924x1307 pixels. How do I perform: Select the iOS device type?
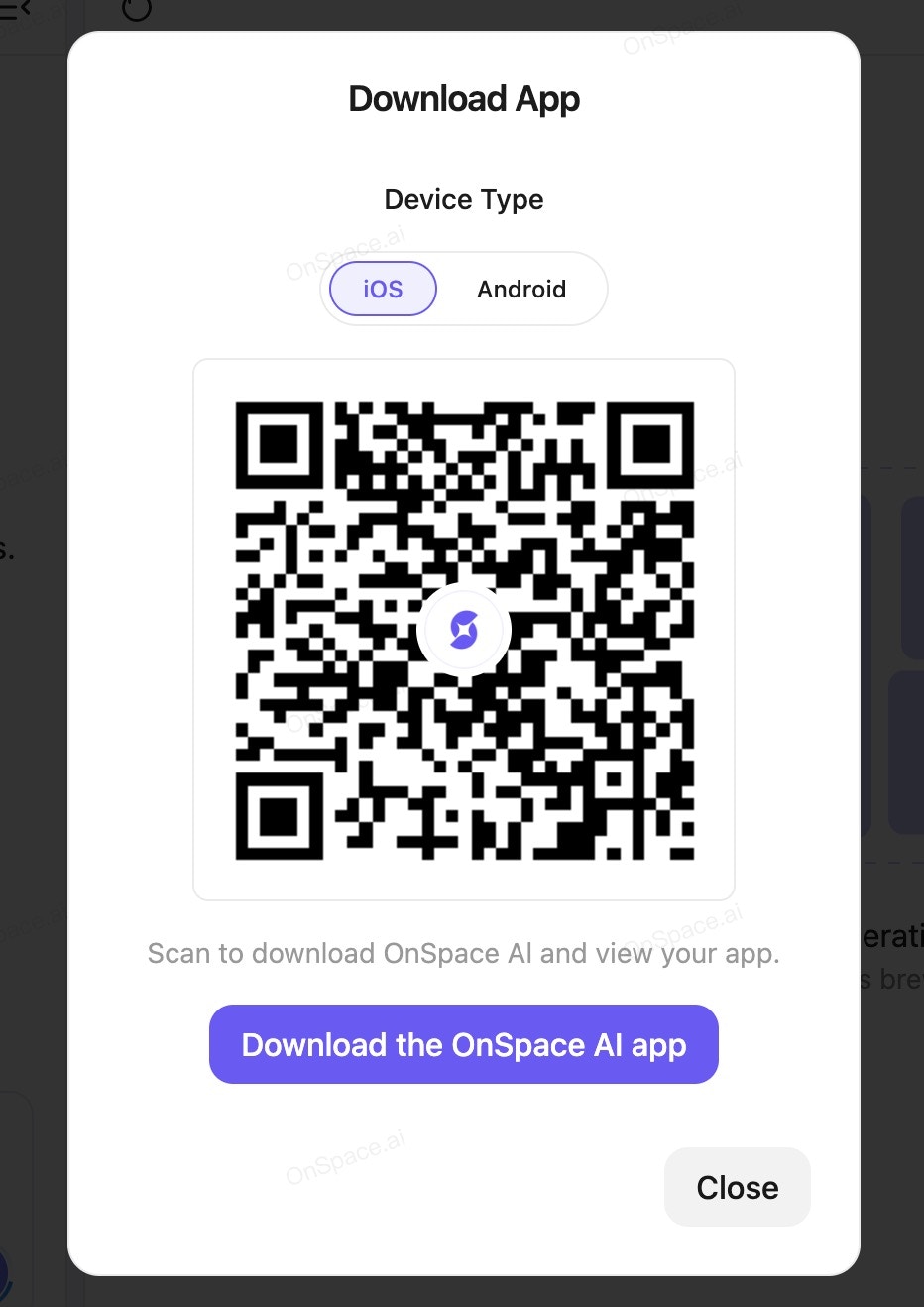(x=383, y=289)
